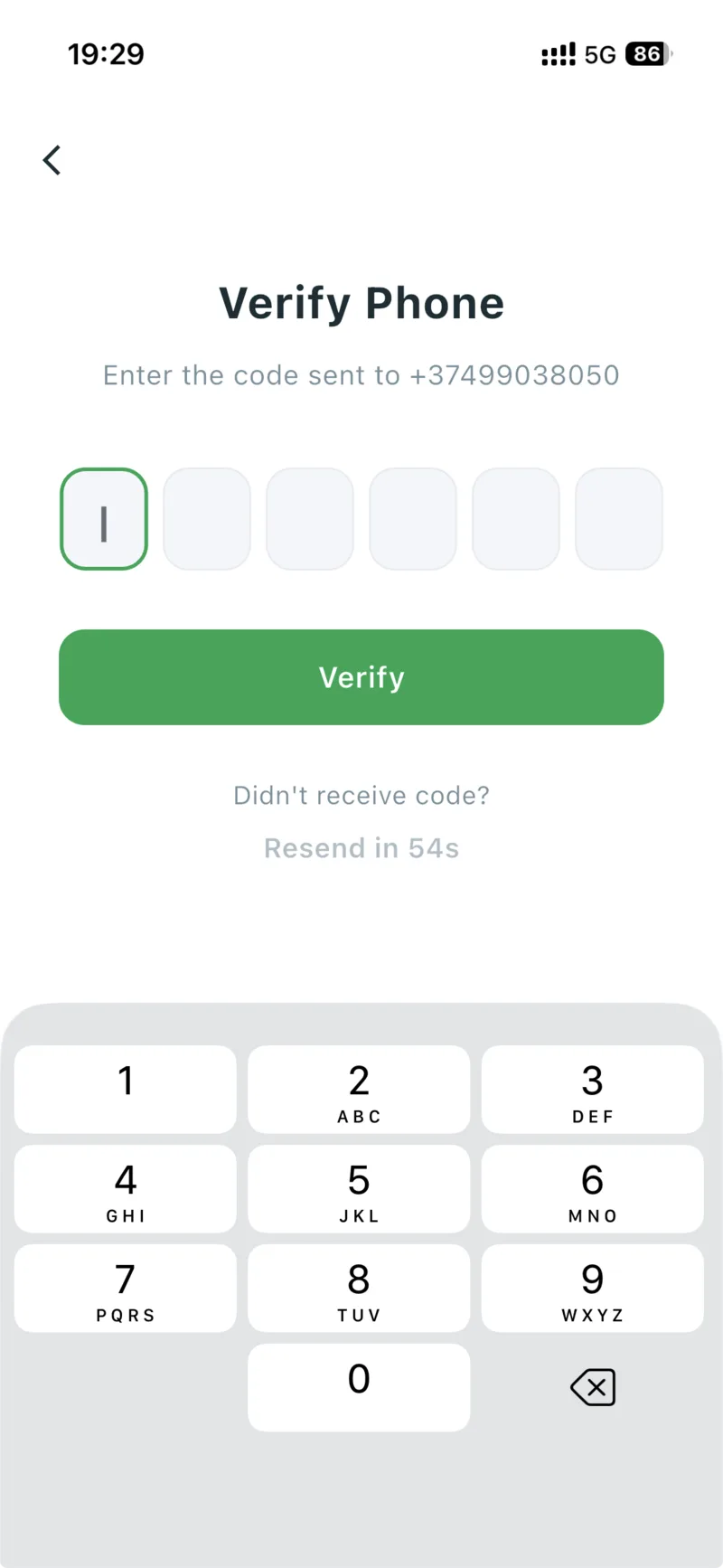The height and width of the screenshot is (1568, 723).
Task: Tap the first code digit box
Action: [104, 519]
